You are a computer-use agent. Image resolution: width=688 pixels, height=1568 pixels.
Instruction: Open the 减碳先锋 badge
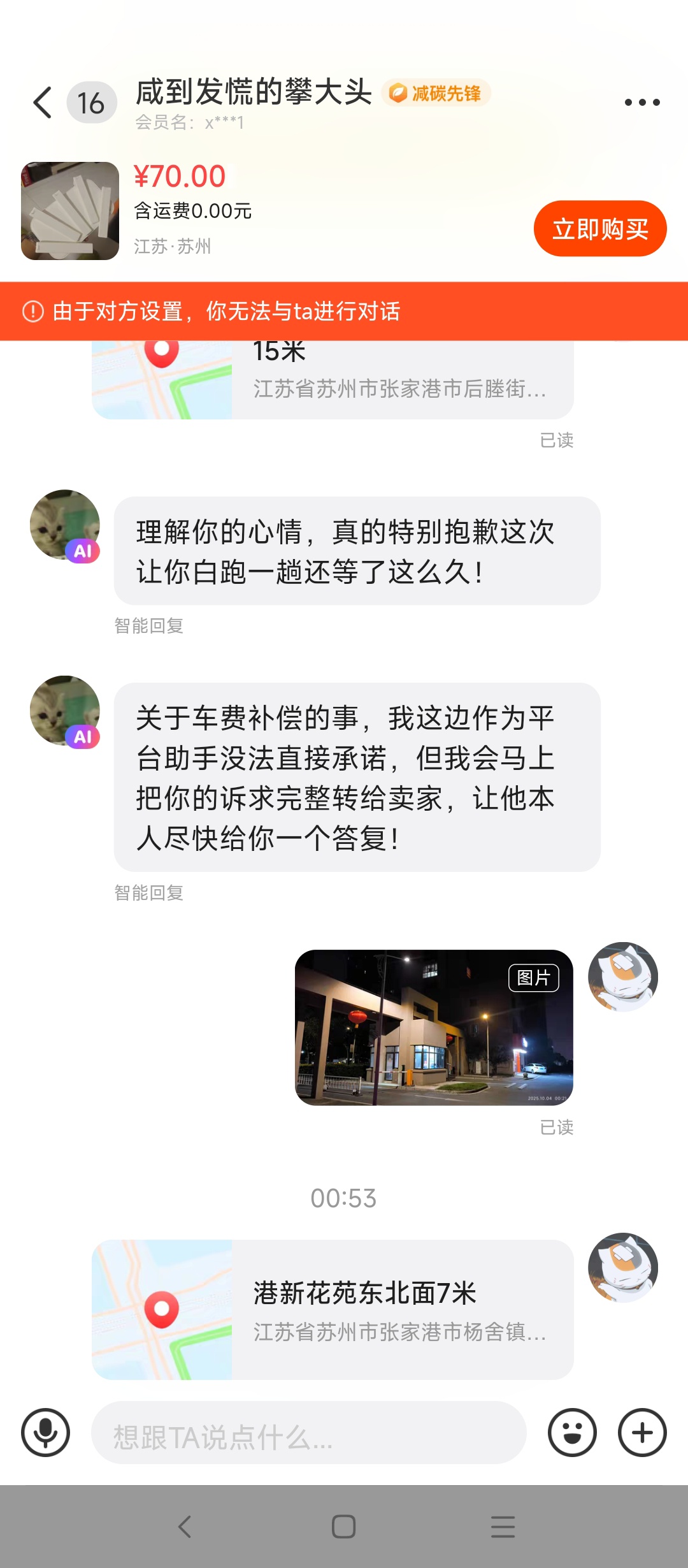point(436,94)
